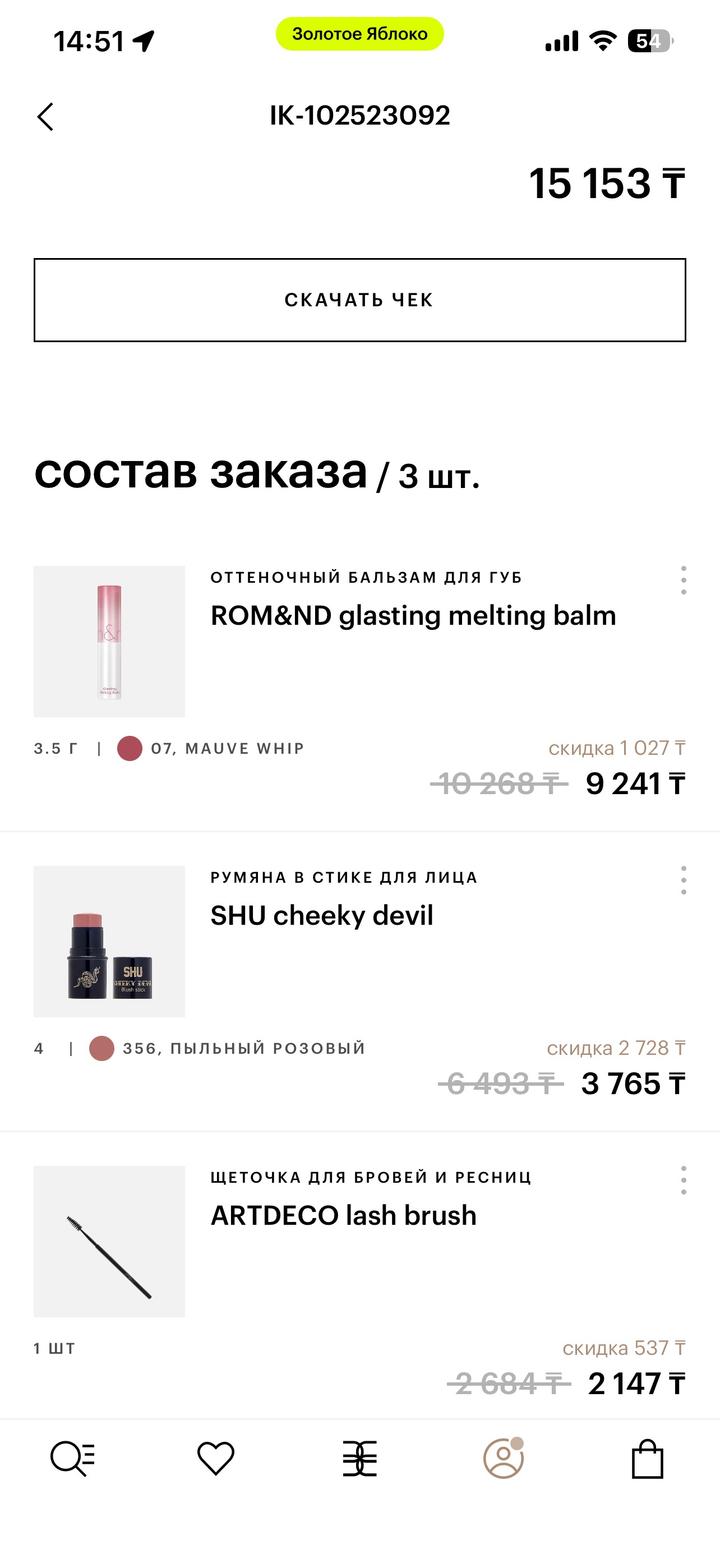Viewport: 720px width, 1558px height.
Task: Open options for ARTDECO lash brush
Action: click(683, 1180)
